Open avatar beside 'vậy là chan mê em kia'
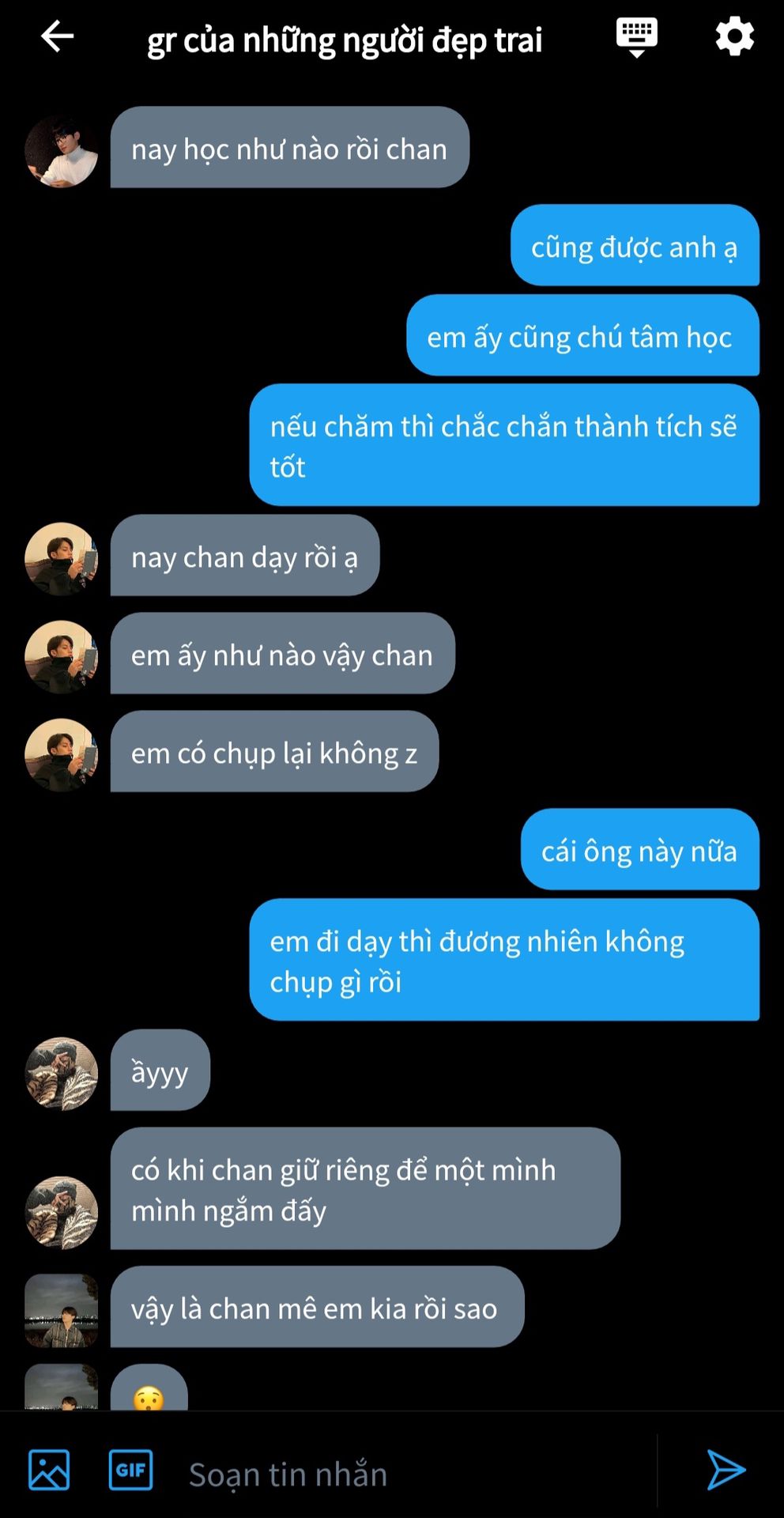 [62, 1310]
